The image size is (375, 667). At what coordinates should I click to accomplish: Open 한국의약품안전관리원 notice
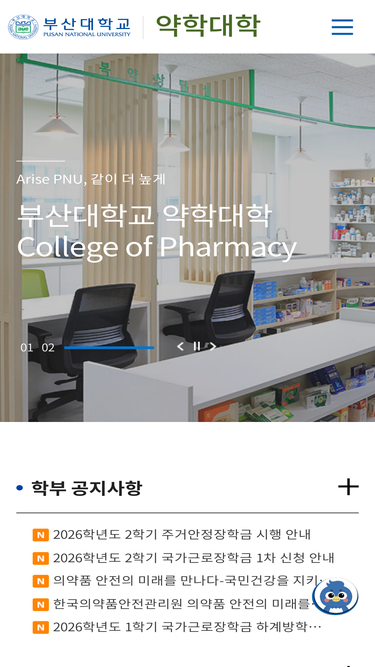174,604
